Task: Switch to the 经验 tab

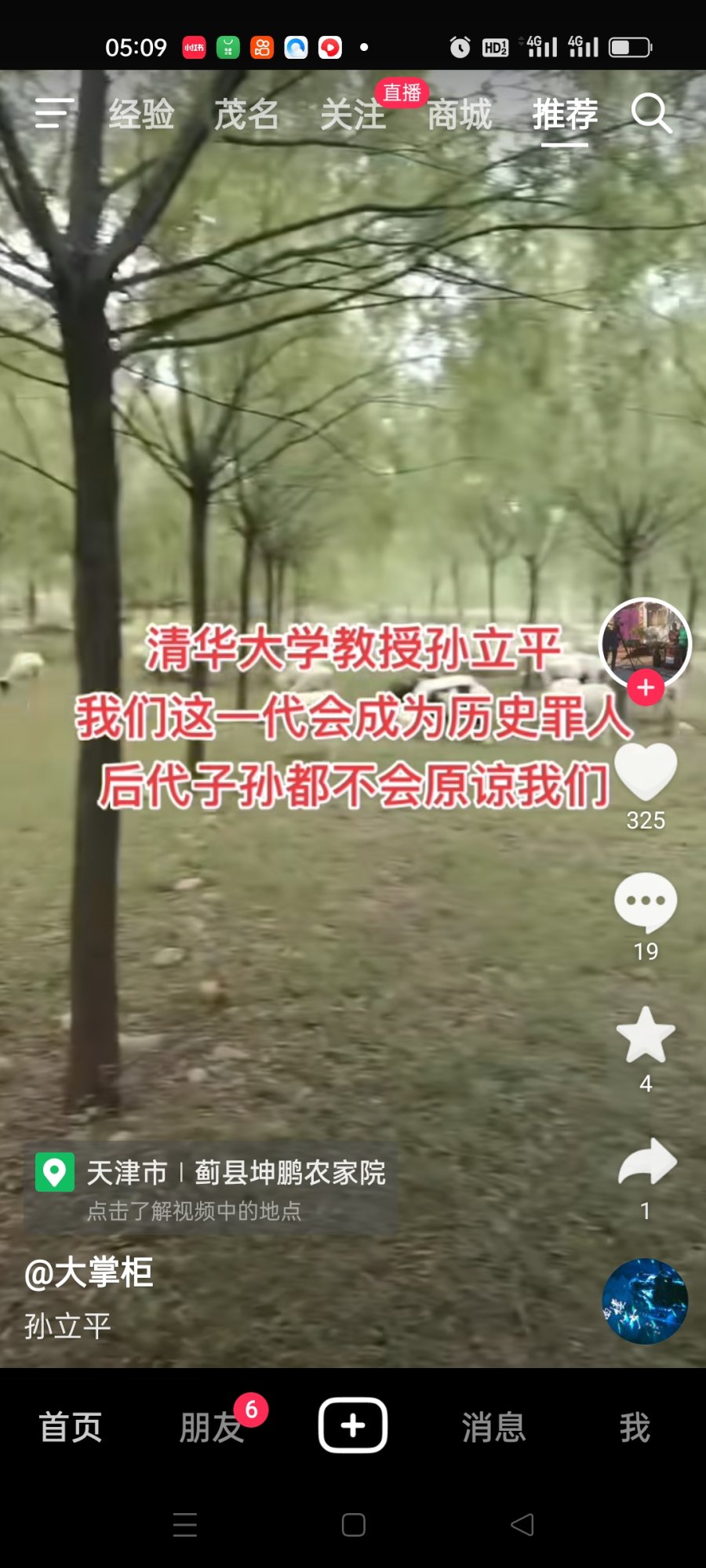Action: pyautogui.click(x=141, y=114)
